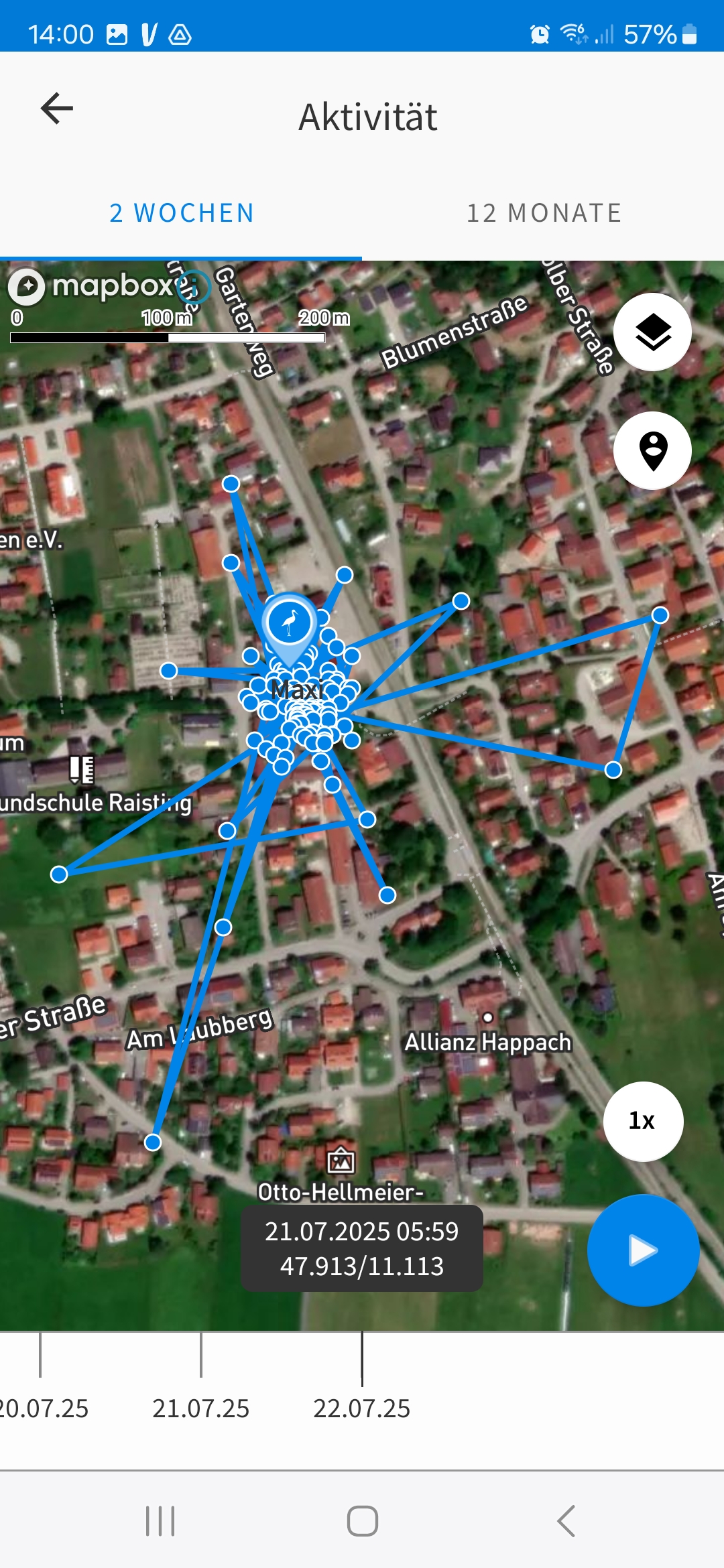Center map on the location pin button
724x1568 pixels.
point(652,451)
